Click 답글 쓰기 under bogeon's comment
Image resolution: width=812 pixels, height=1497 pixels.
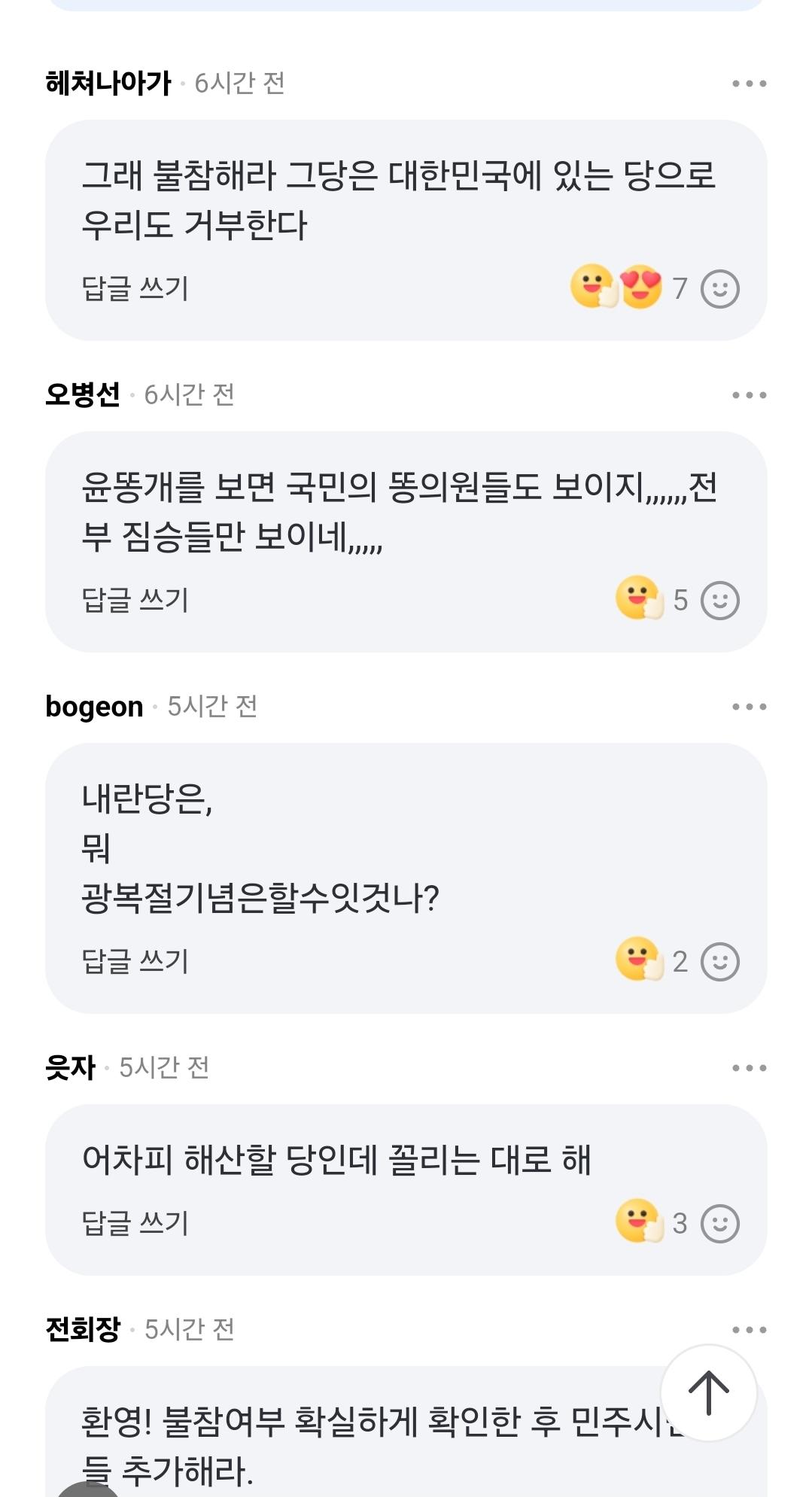(x=135, y=960)
